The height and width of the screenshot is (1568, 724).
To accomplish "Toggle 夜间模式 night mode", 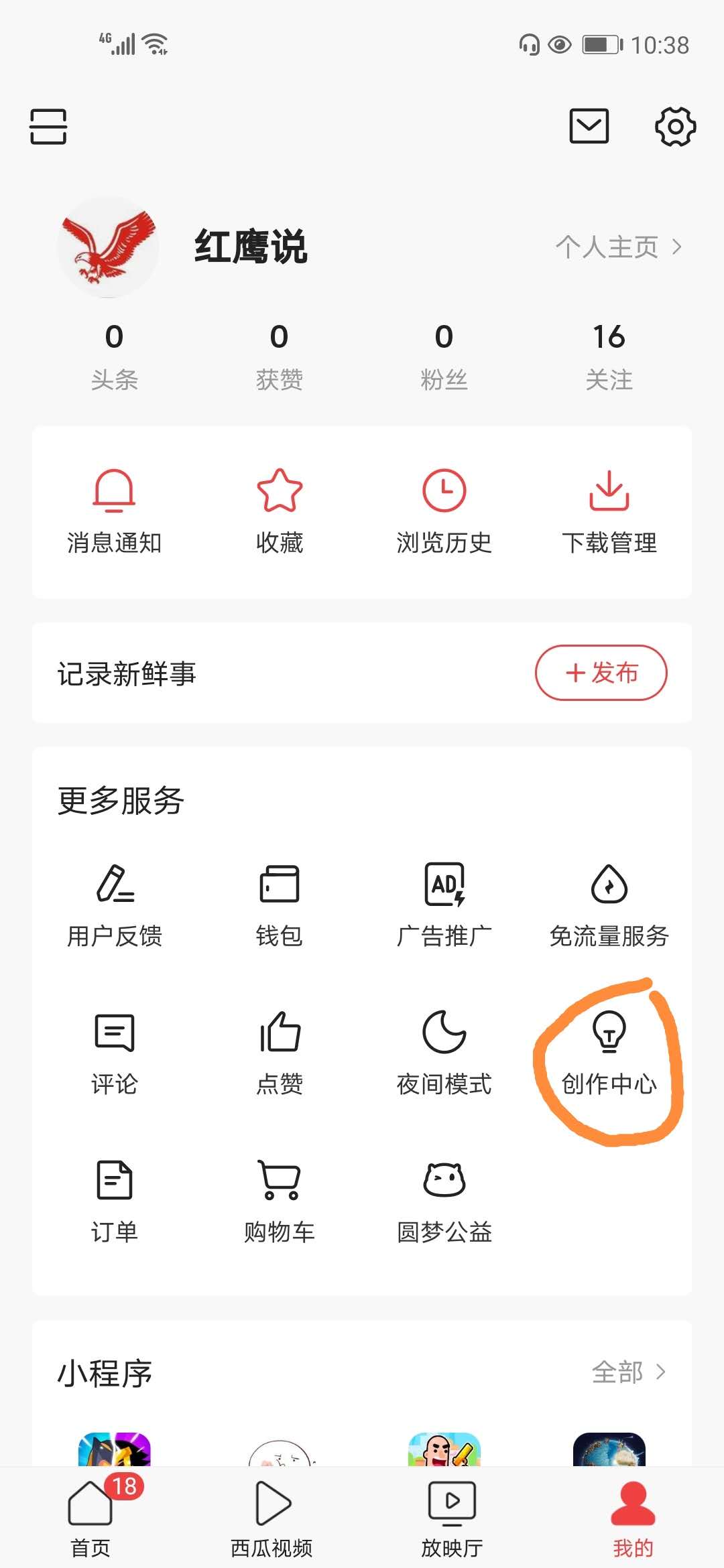I will tap(444, 1052).
